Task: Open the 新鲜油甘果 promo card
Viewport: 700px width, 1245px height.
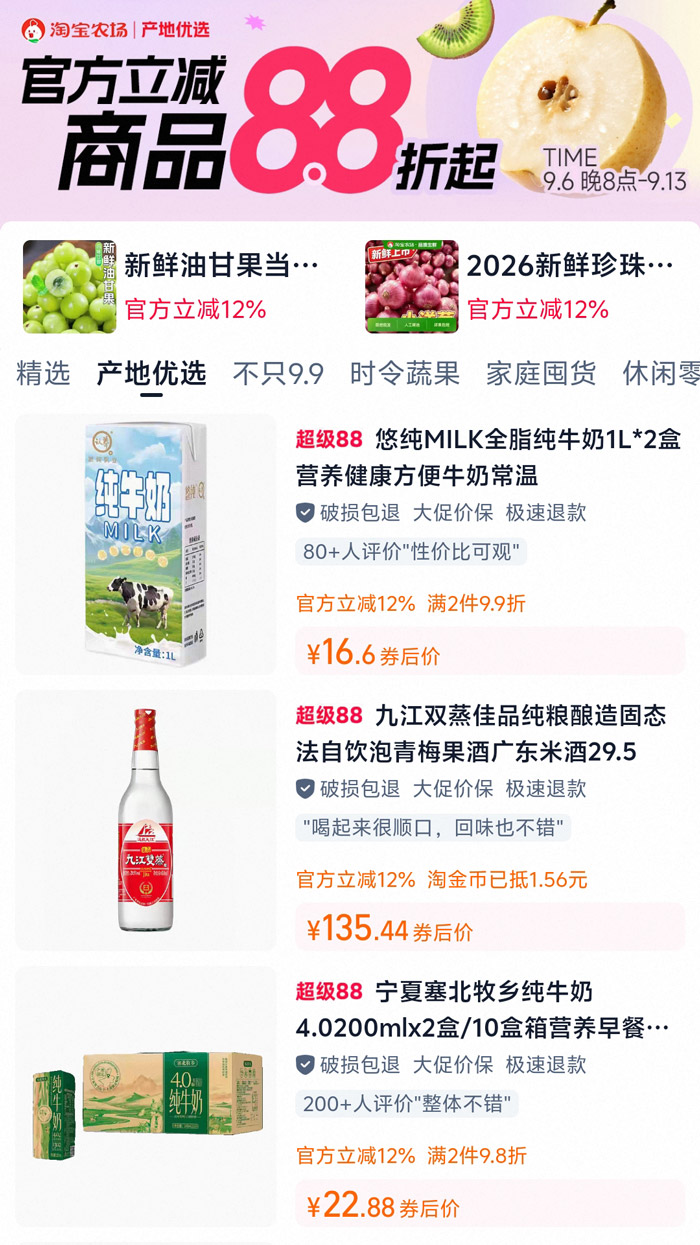Action: click(x=177, y=287)
